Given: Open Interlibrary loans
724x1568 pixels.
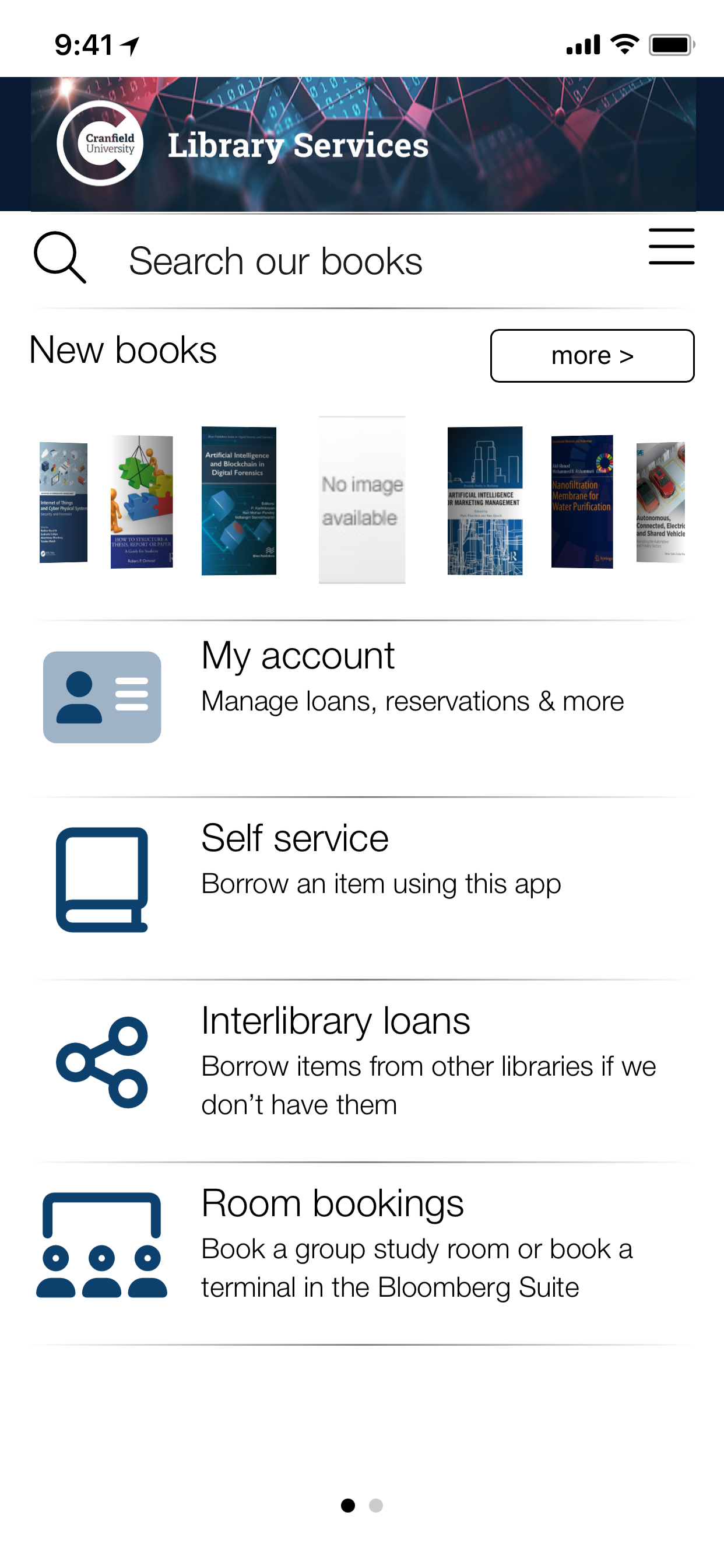Looking at the screenshot, I should tap(362, 1062).
